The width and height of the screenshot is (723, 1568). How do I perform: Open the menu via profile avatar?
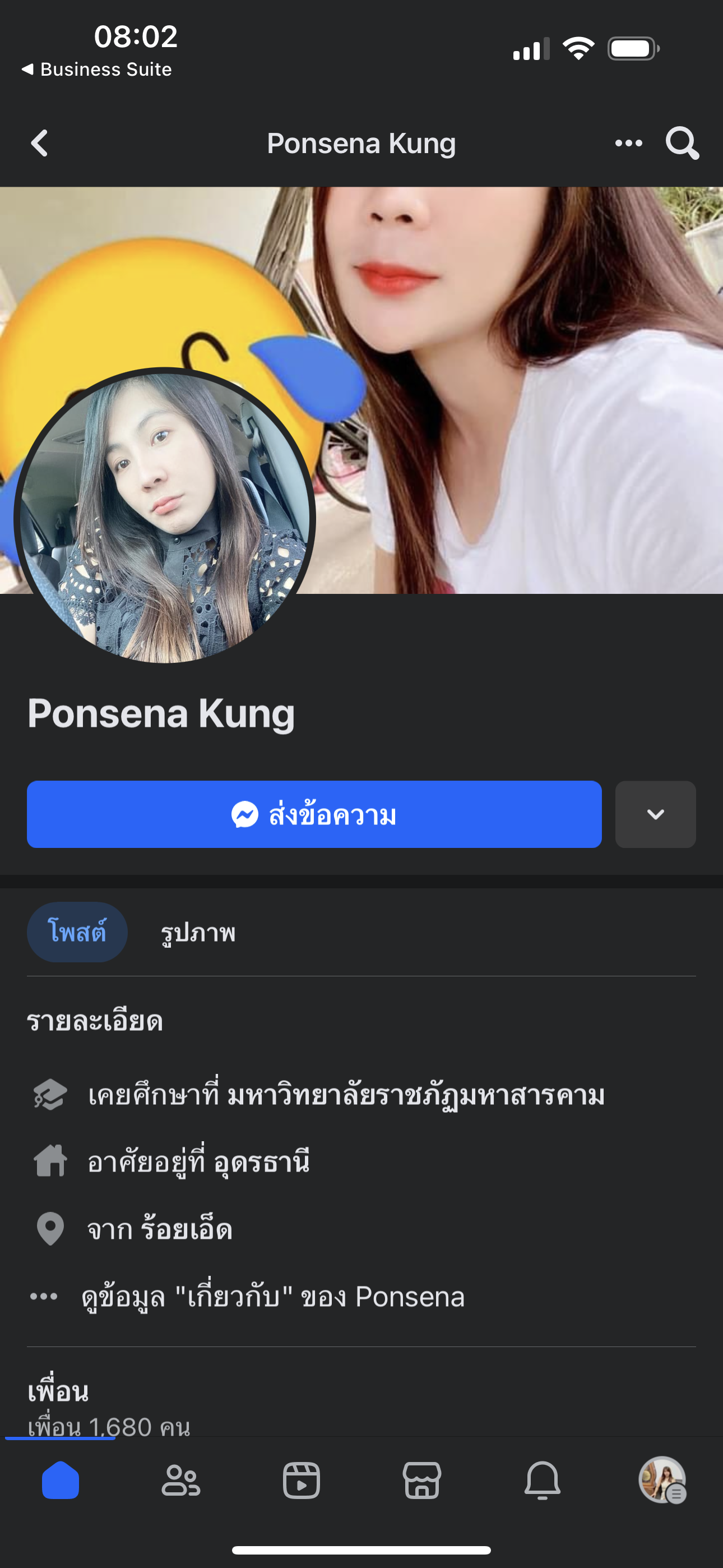click(x=662, y=1480)
